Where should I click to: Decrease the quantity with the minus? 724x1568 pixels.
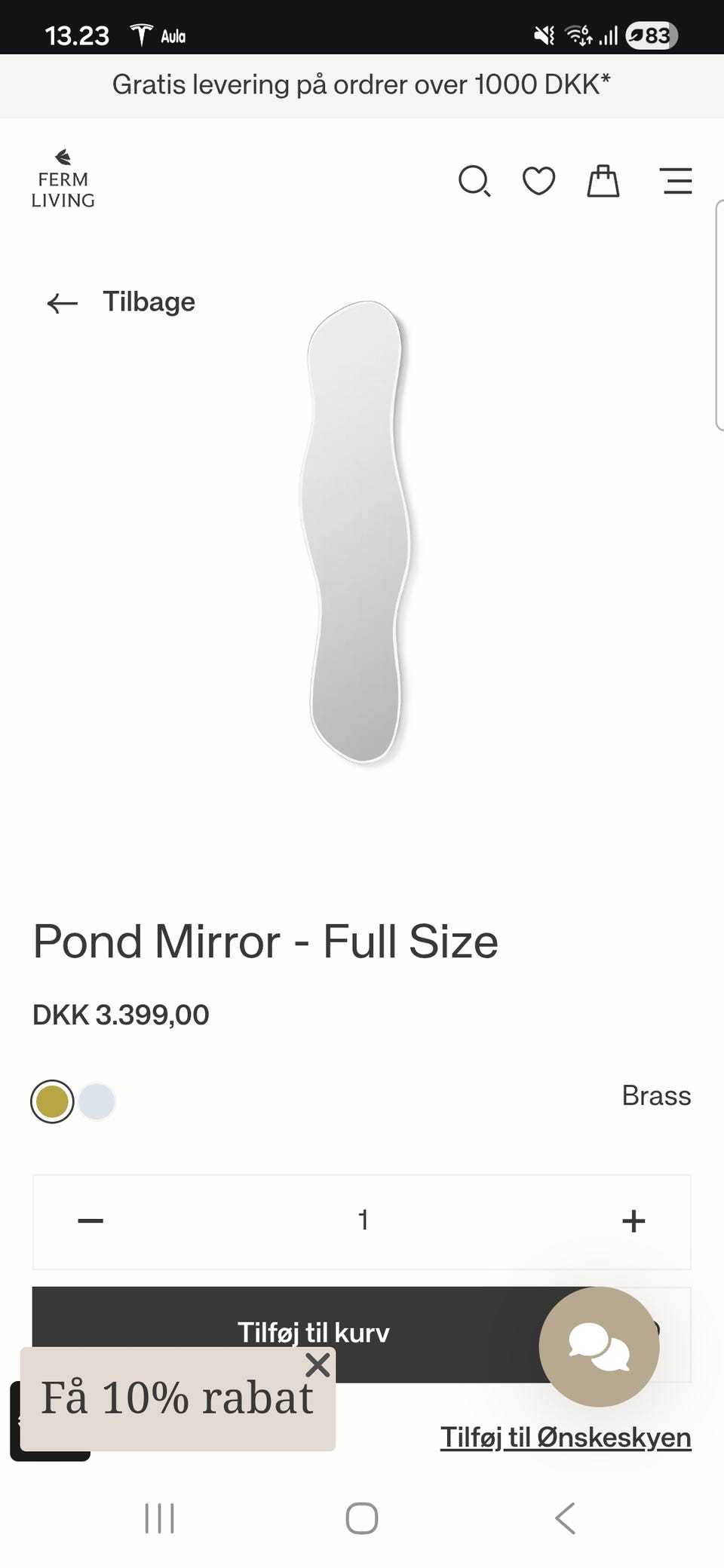pyautogui.click(x=90, y=1220)
